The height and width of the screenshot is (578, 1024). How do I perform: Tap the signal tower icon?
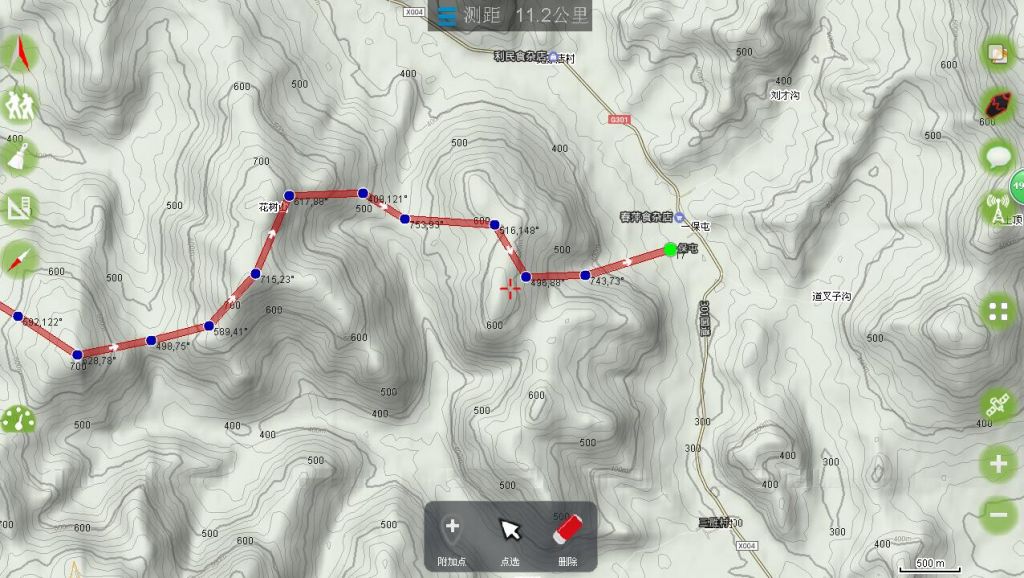tap(997, 207)
